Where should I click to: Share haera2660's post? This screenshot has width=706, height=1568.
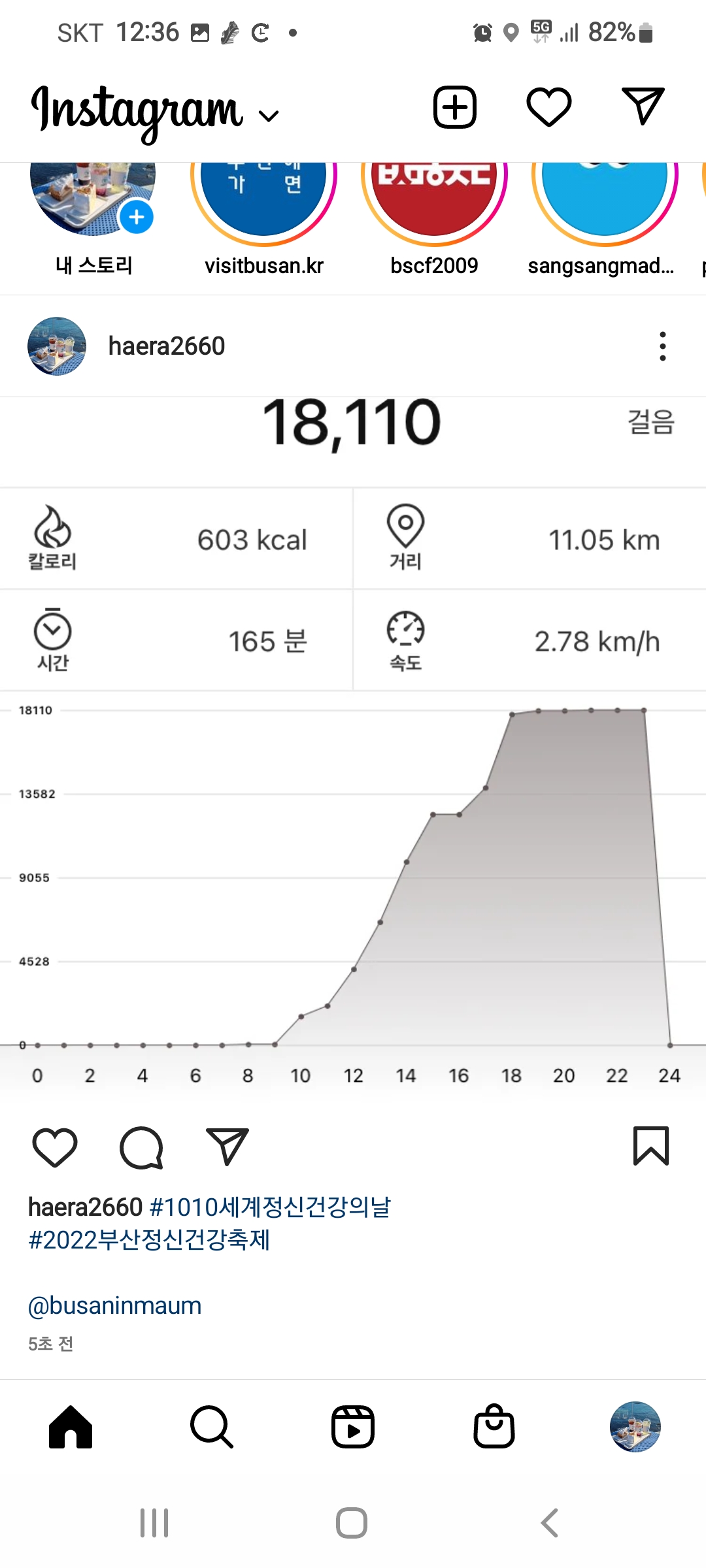click(227, 1146)
